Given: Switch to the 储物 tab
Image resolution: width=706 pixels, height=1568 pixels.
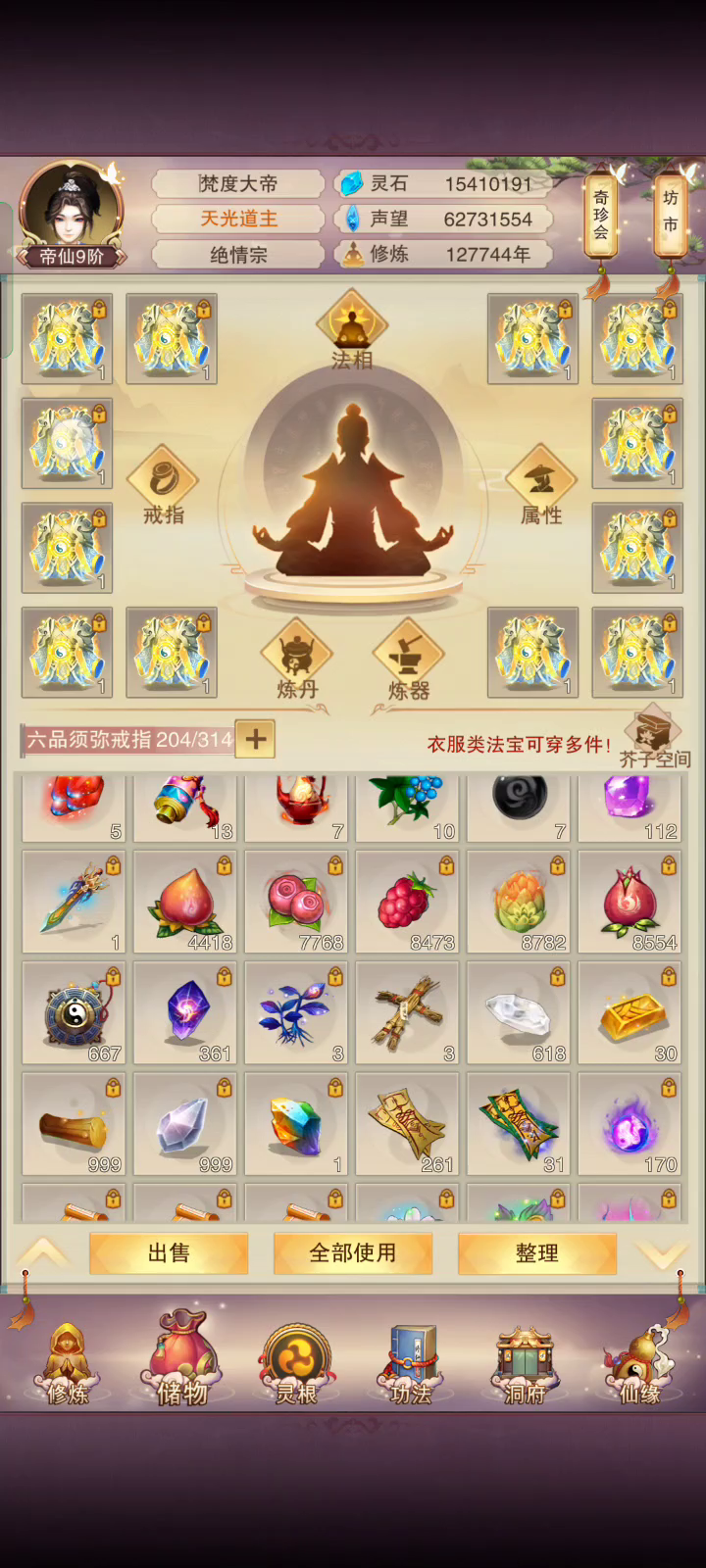Looking at the screenshot, I should pyautogui.click(x=182, y=1360).
